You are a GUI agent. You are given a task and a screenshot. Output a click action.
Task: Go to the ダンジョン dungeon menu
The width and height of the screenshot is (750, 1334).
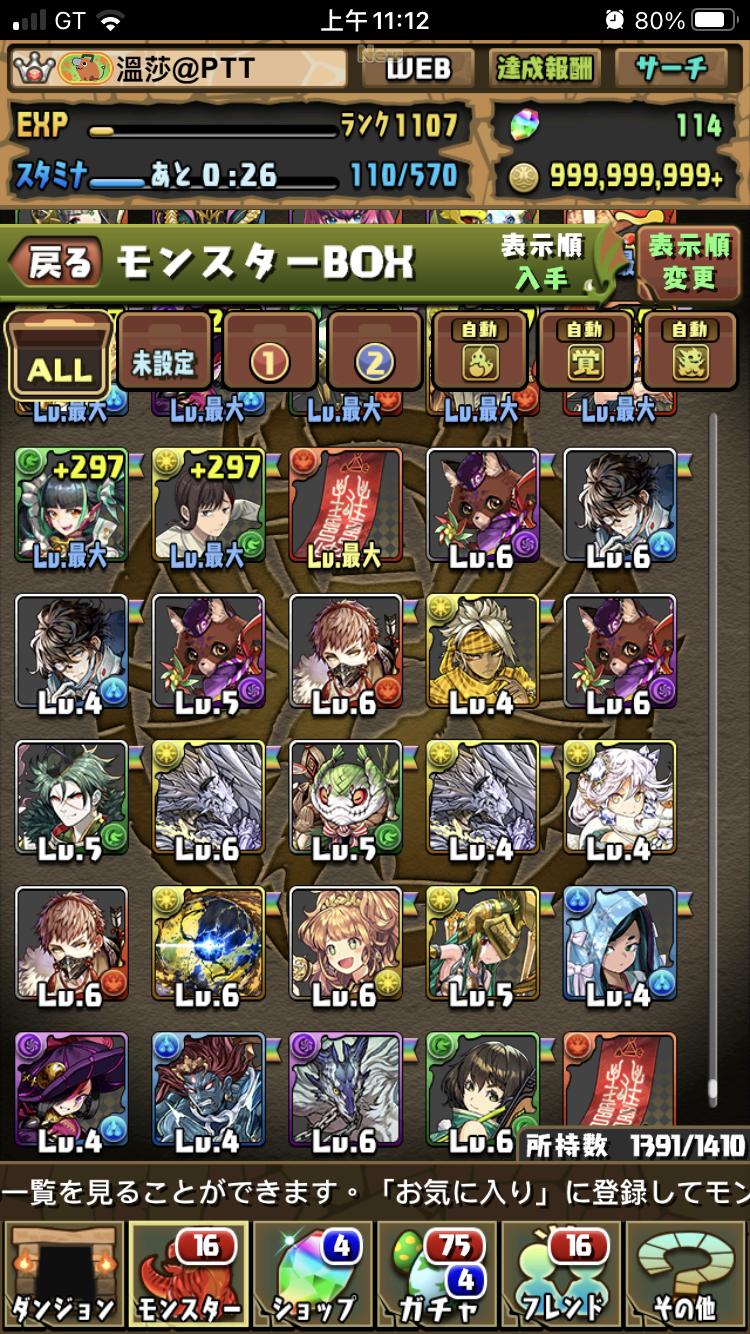pyautogui.click(x=63, y=1275)
